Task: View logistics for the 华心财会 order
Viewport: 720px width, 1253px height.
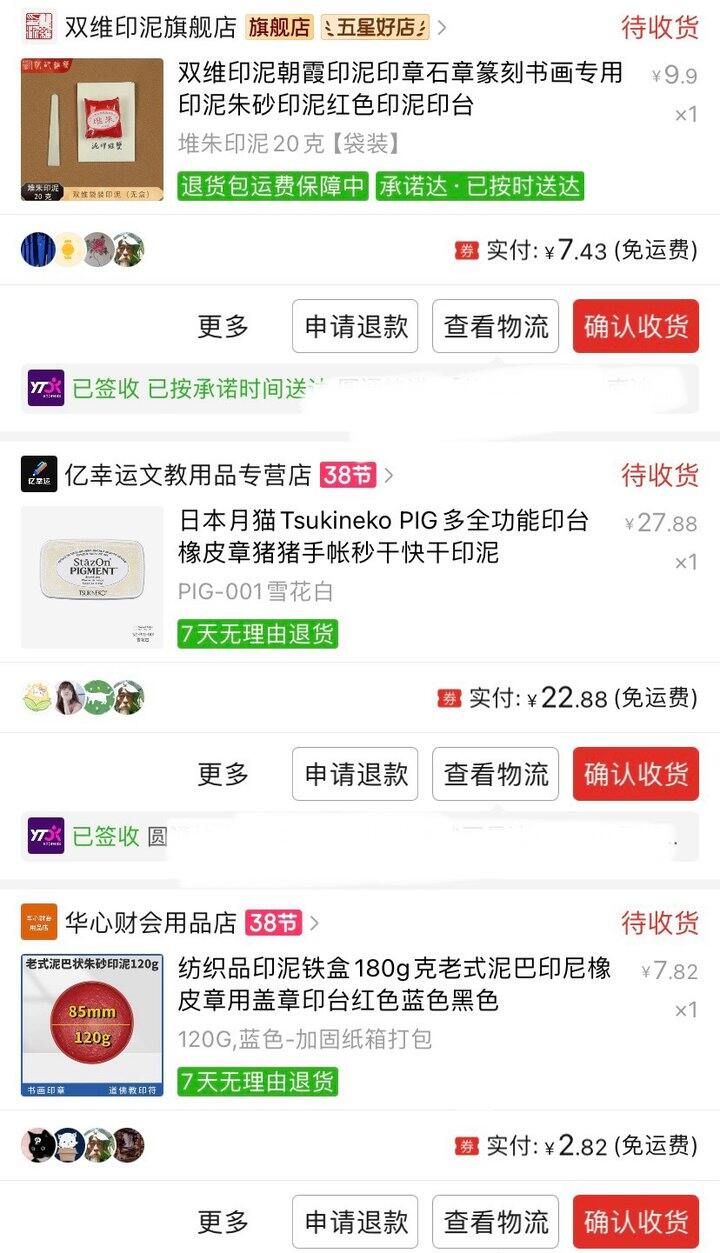Action: coord(496,1221)
